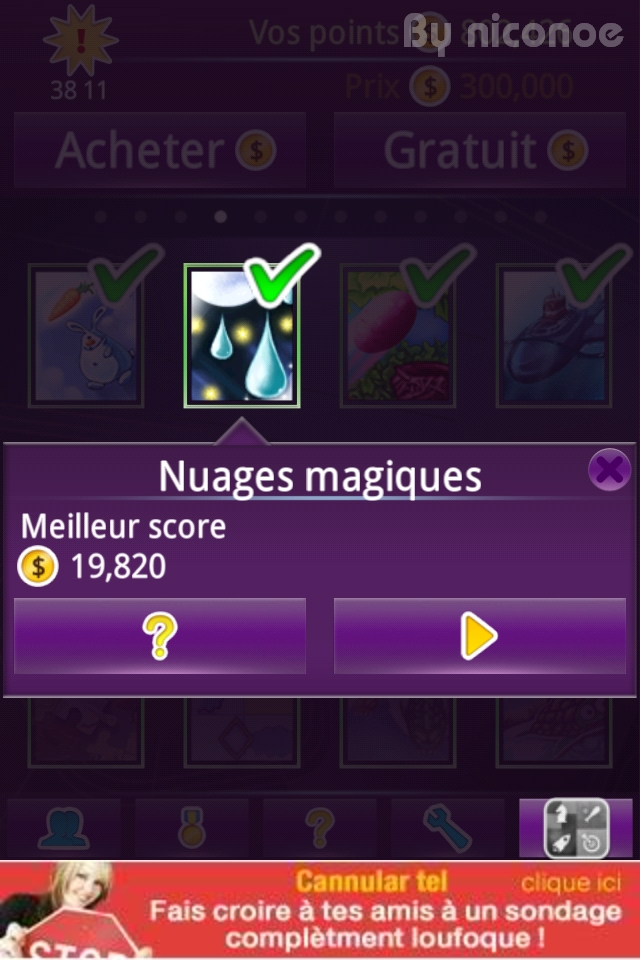The image size is (640, 960).
Task: Select the bunny with carrot game
Action: coord(86,335)
